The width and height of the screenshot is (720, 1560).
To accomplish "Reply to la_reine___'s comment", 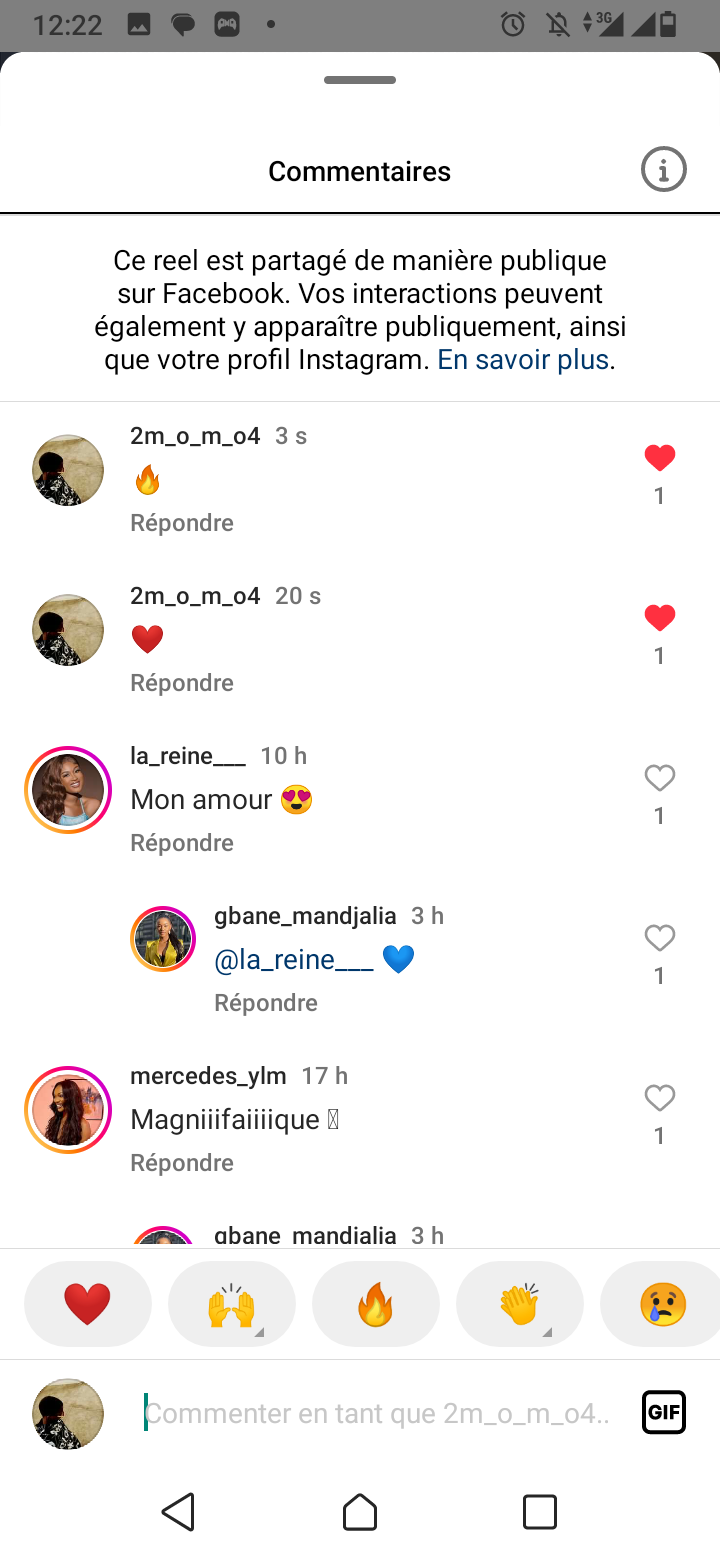I will click(182, 843).
